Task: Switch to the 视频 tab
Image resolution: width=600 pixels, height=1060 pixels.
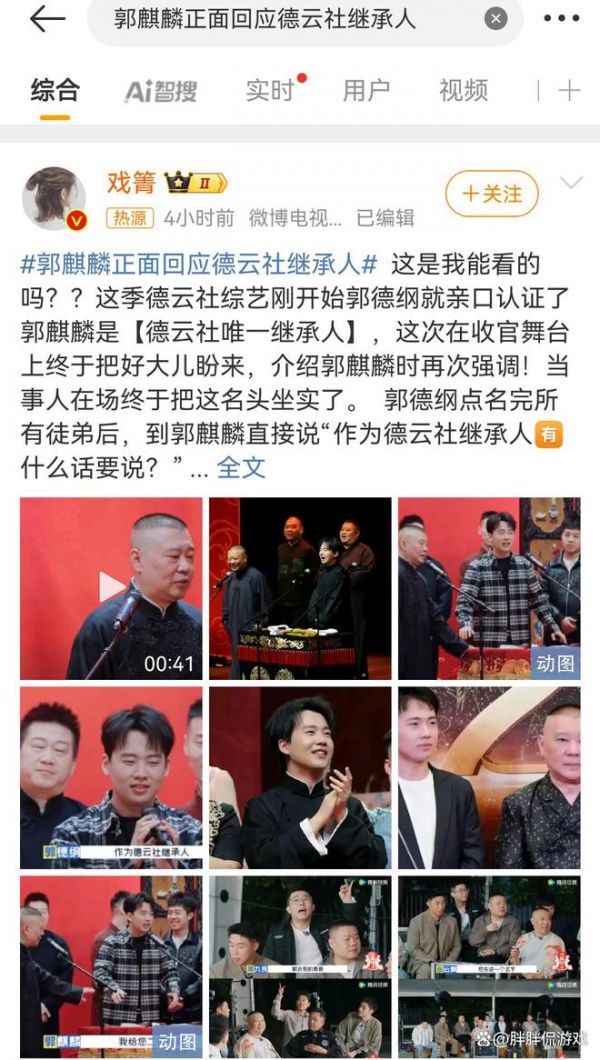Action: tap(463, 91)
